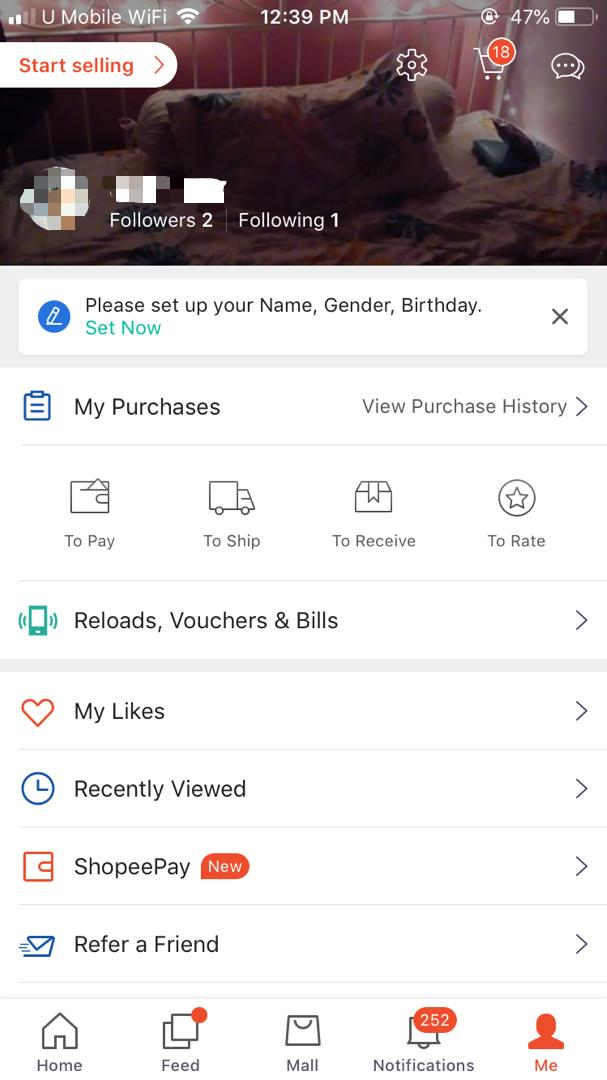Open the shopping cart
The width and height of the screenshot is (607, 1080).
tap(489, 65)
